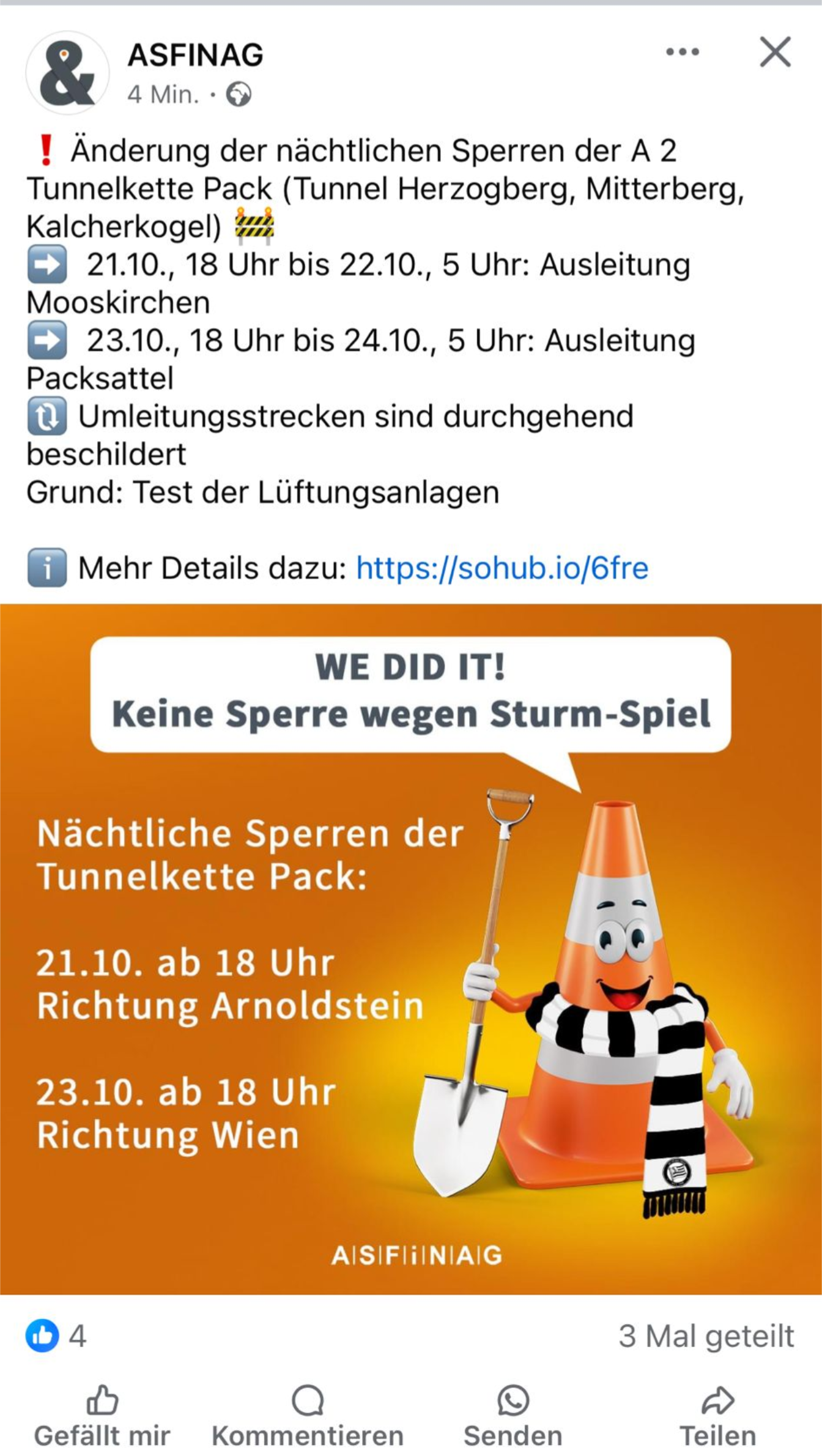View who reacted with likes
The height and width of the screenshot is (1456, 822).
click(56, 1335)
